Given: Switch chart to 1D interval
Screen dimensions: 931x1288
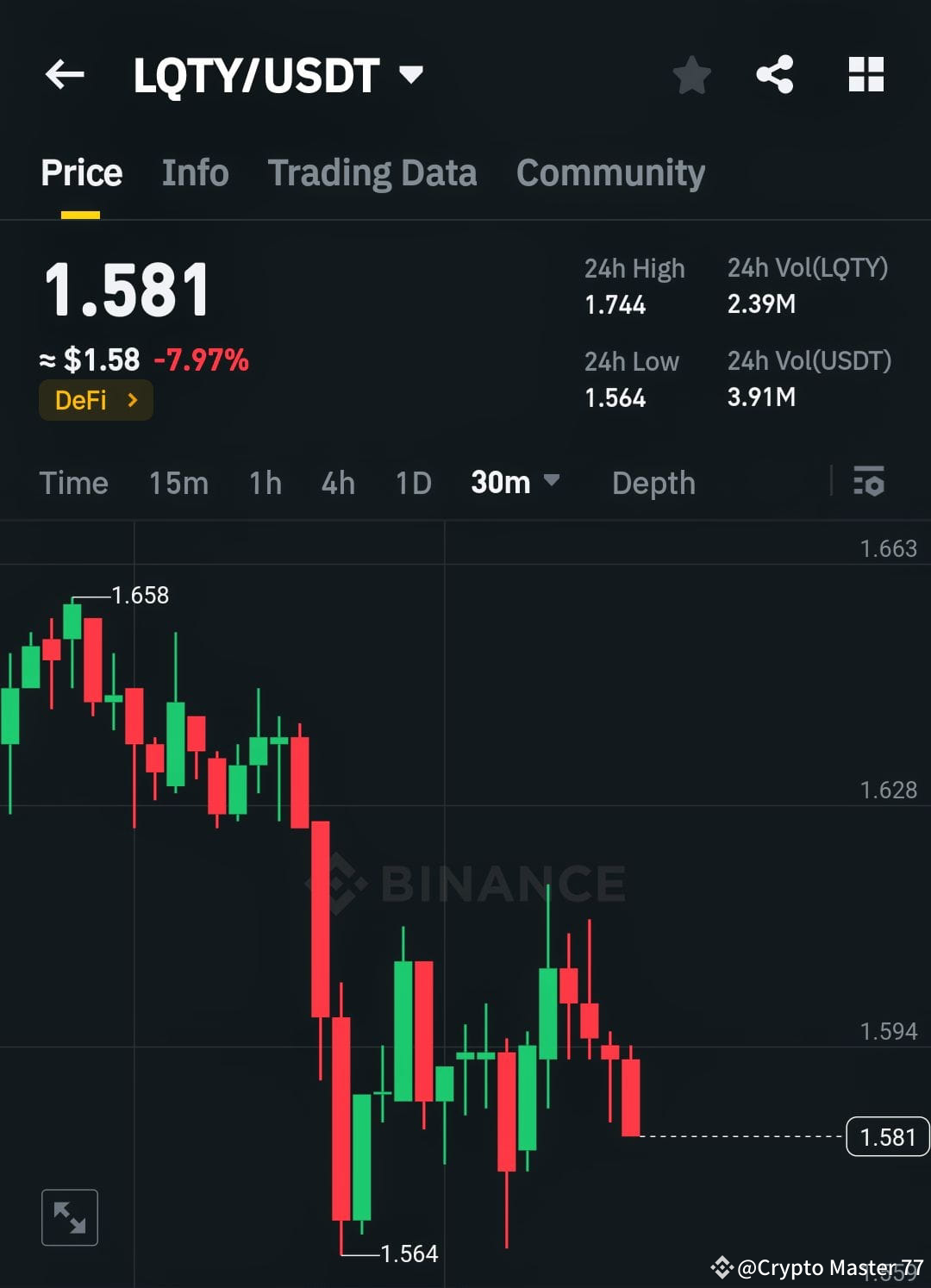Looking at the screenshot, I should pyautogui.click(x=412, y=483).
